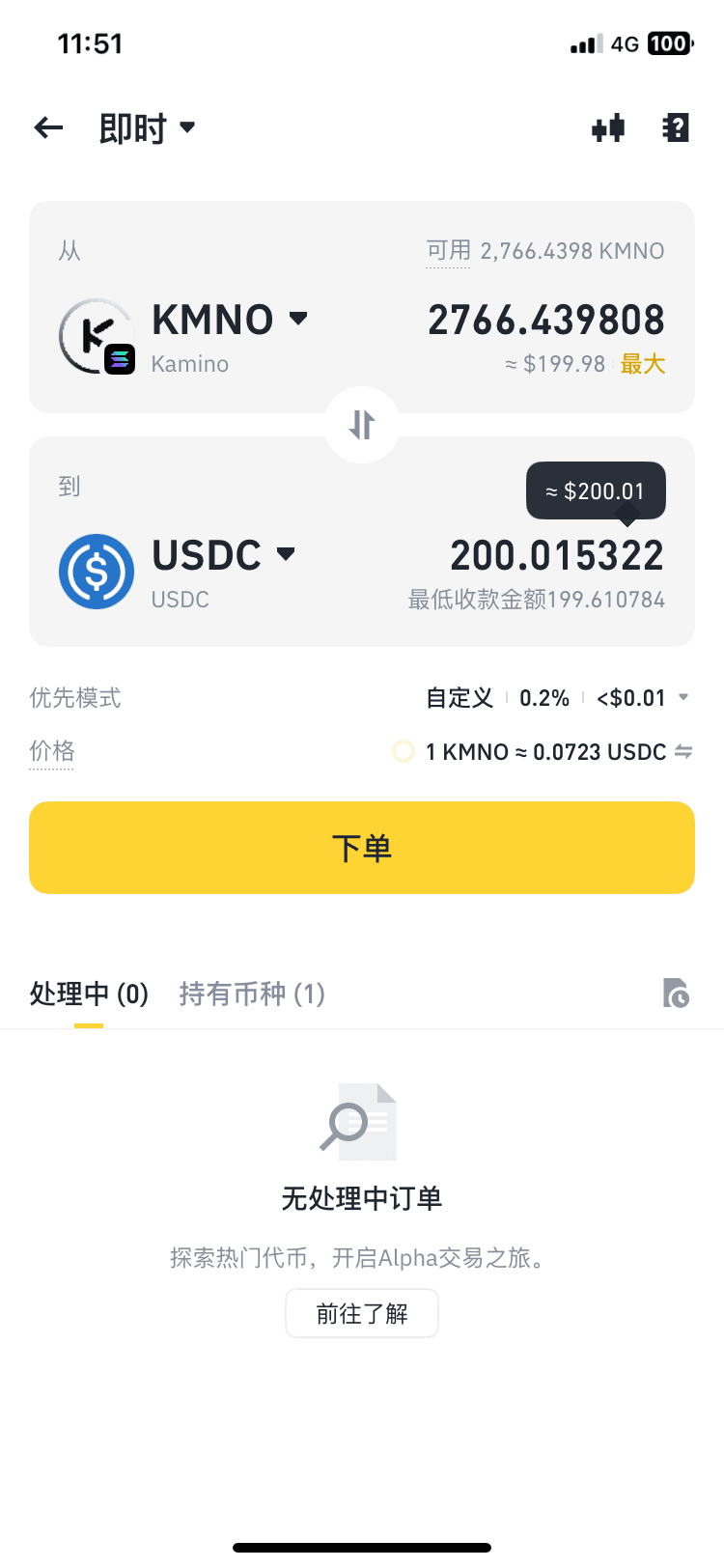Edit the 2766.439808 KMNO amount field
The width and height of the screenshot is (724, 1568).
click(x=546, y=321)
